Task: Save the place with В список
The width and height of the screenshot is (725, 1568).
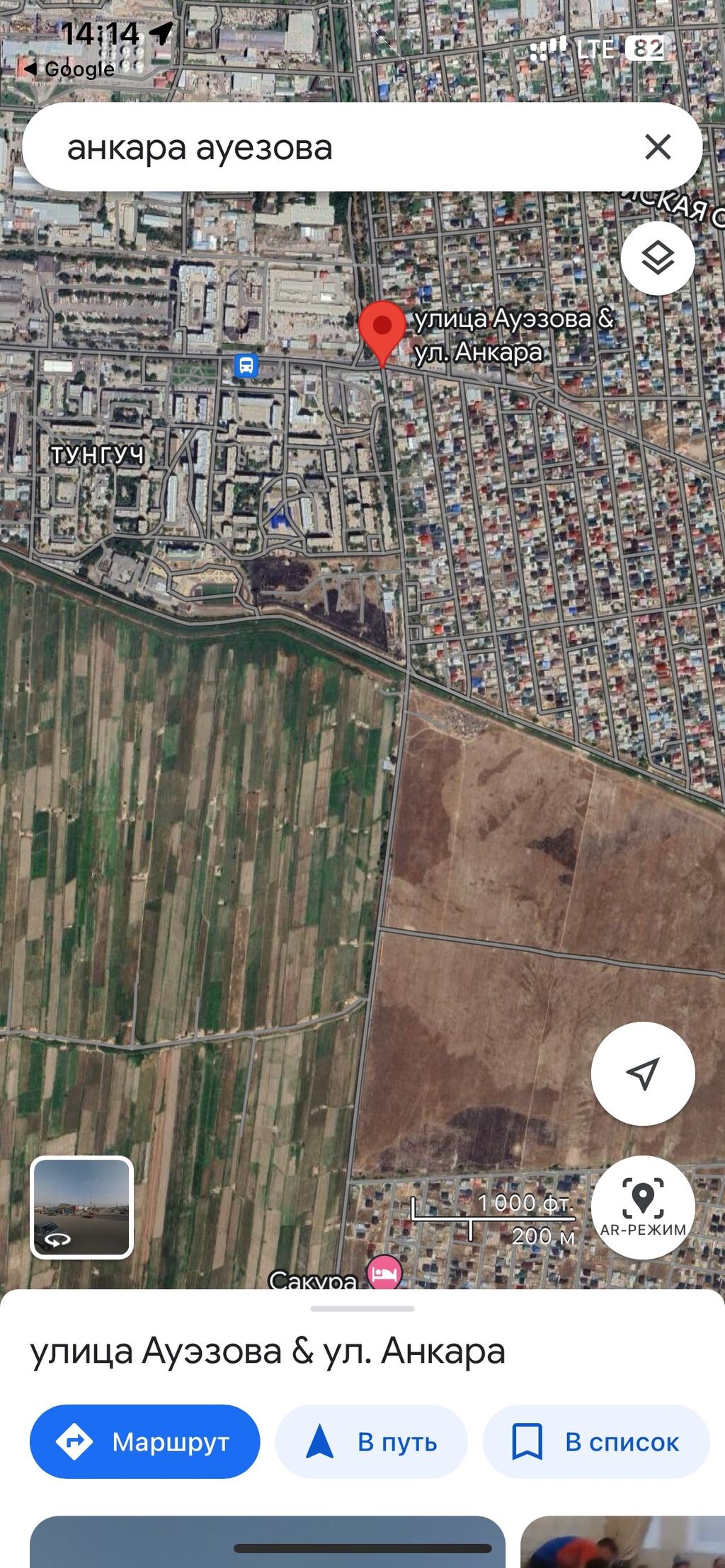Action: (595, 1441)
